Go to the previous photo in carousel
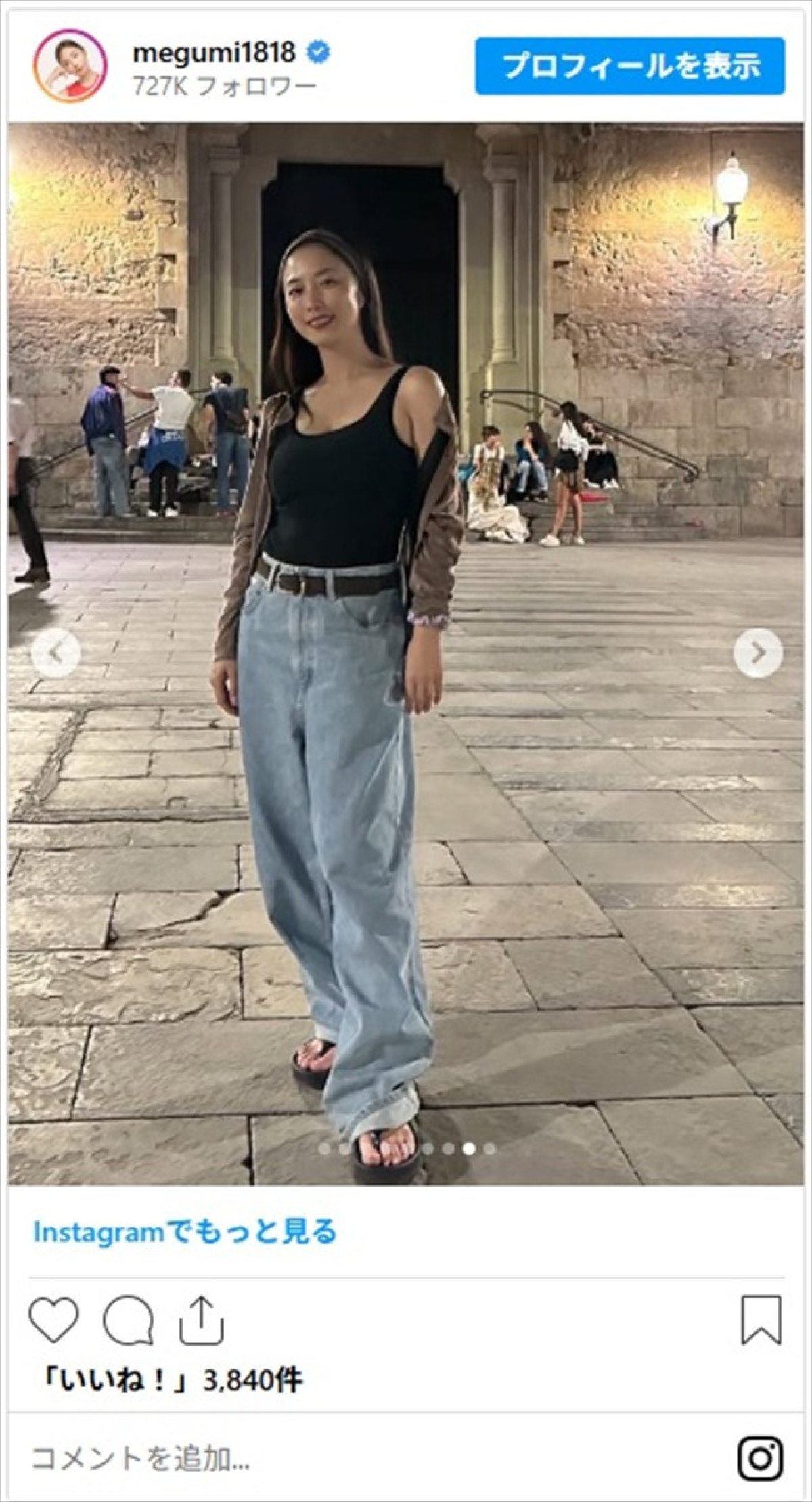 (x=56, y=653)
